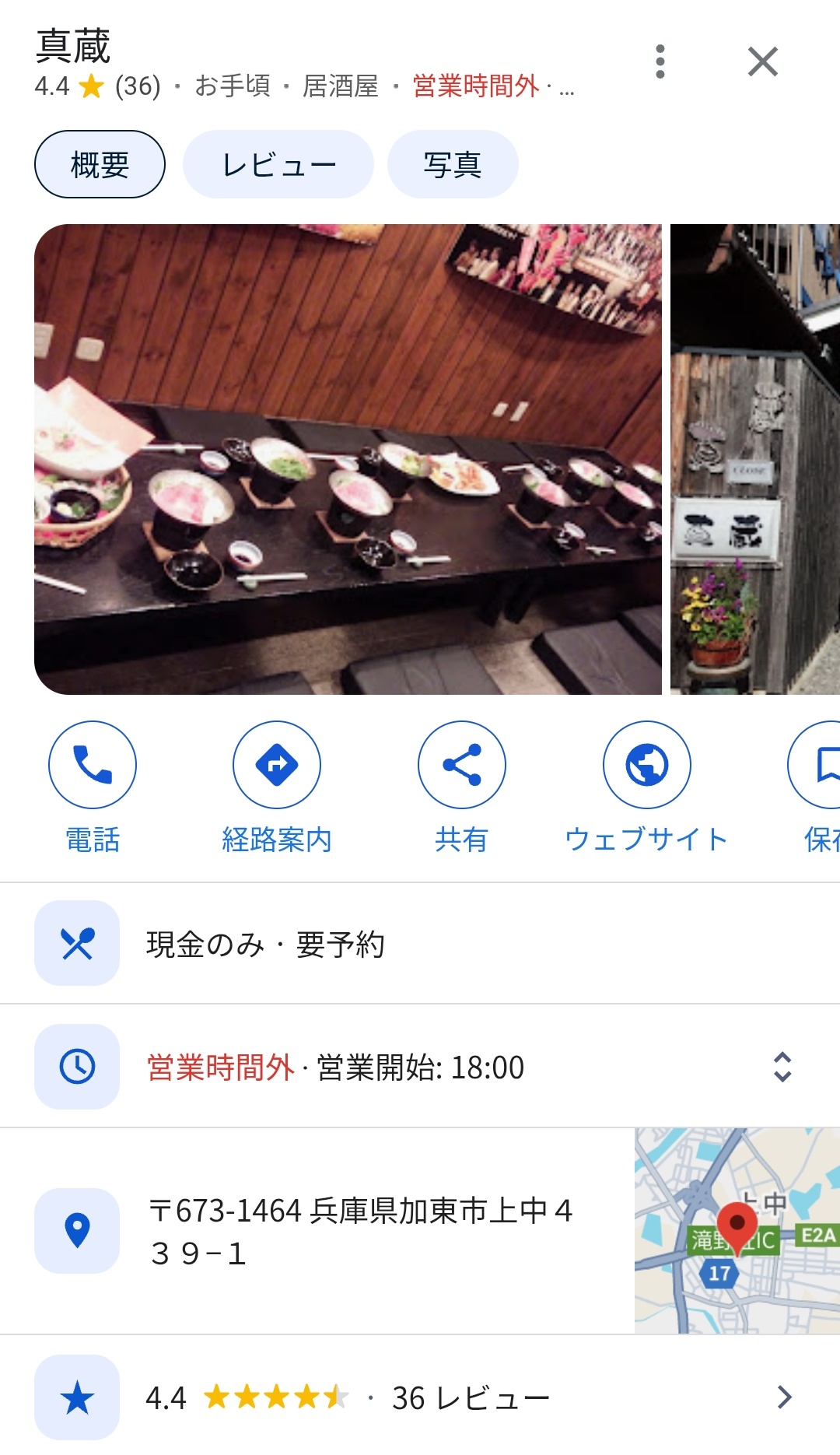The height and width of the screenshot is (1455, 840).
Task: Share this place via 共有
Action: tap(462, 765)
